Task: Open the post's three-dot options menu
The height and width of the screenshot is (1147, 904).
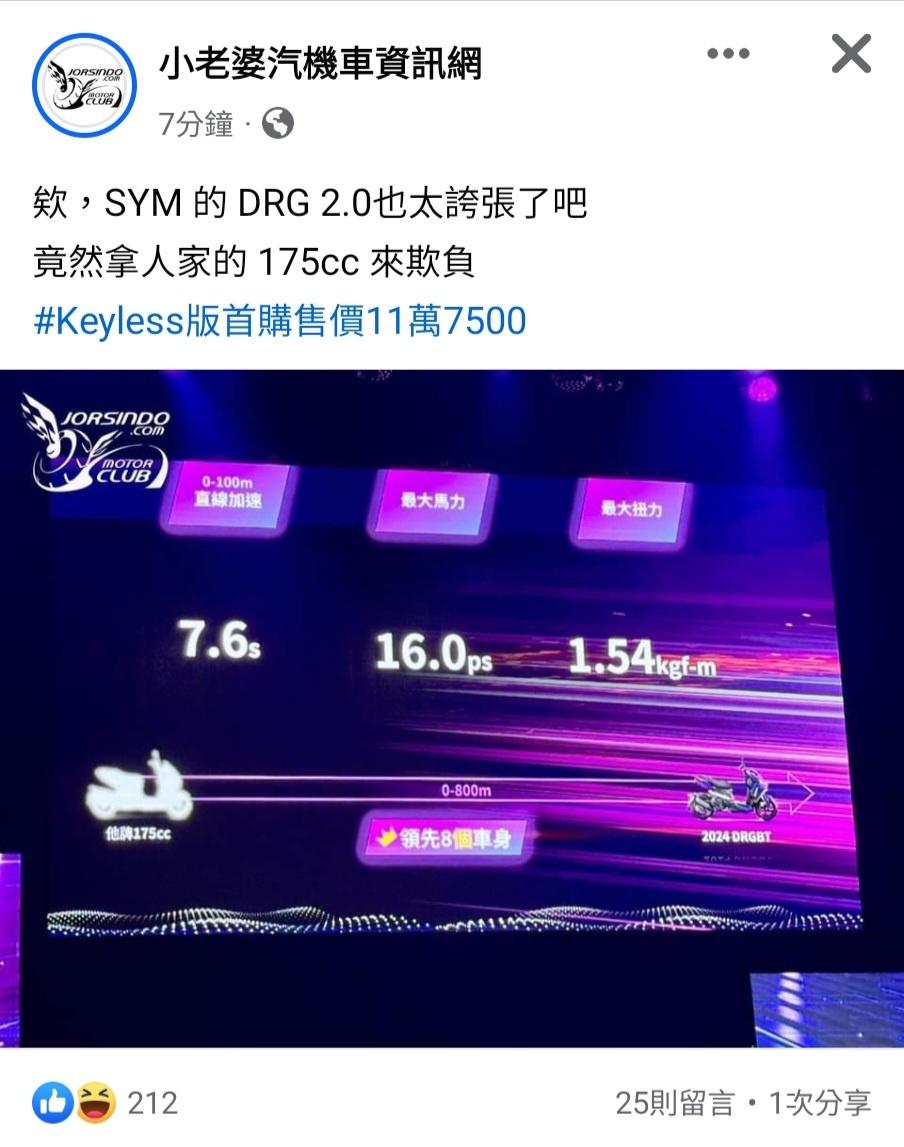Action: click(728, 54)
